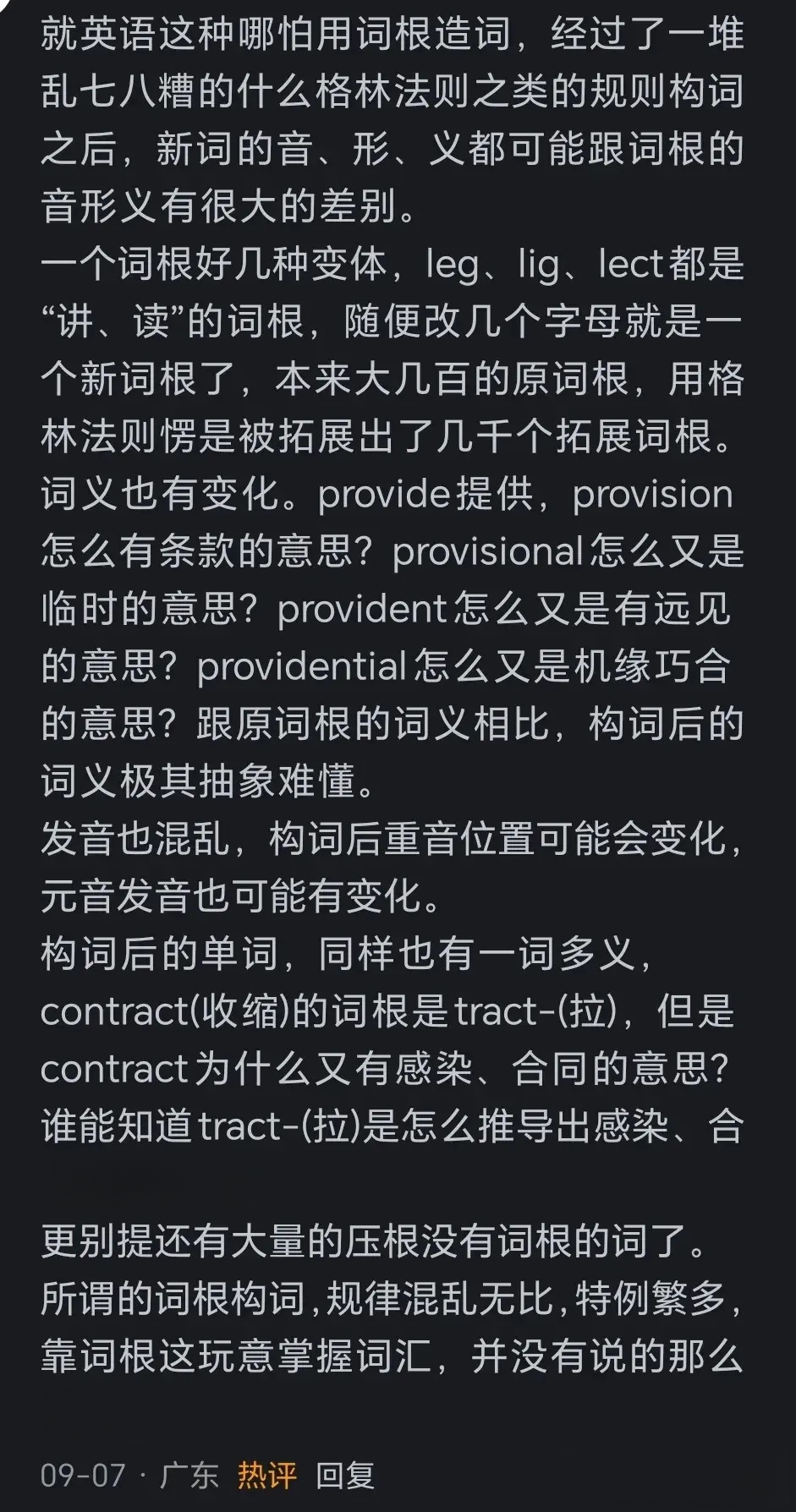796x1512 pixels.
Task: Tap 回复 to reply to this comment
Action: [345, 1476]
